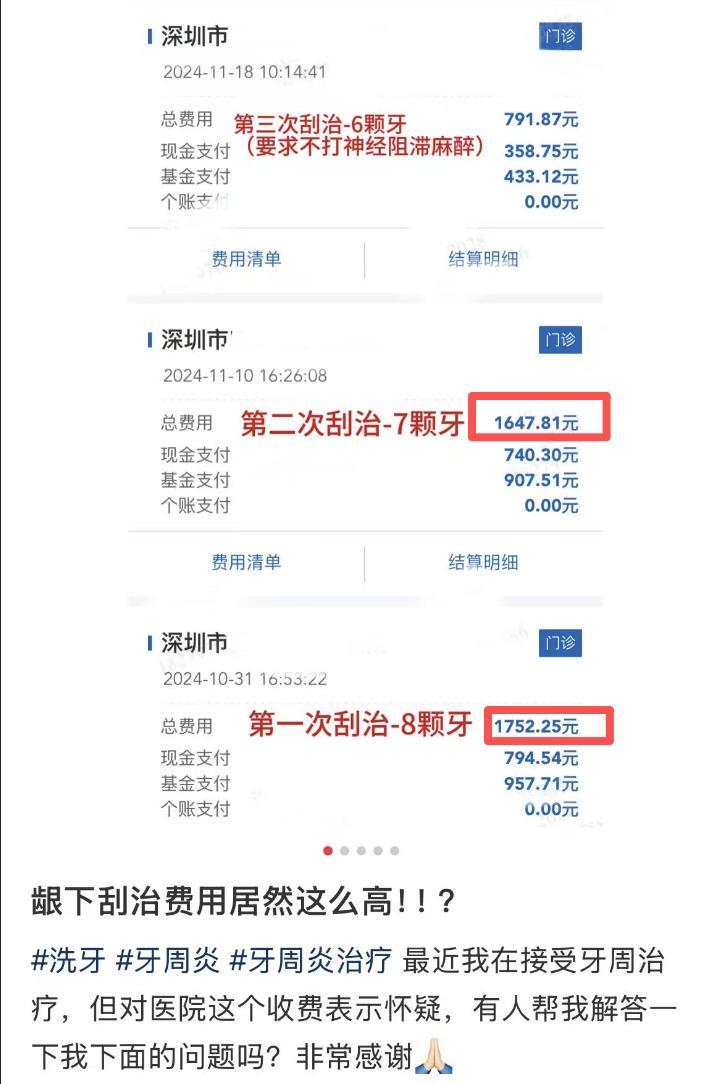View the post's billing image full screen

point(365,420)
